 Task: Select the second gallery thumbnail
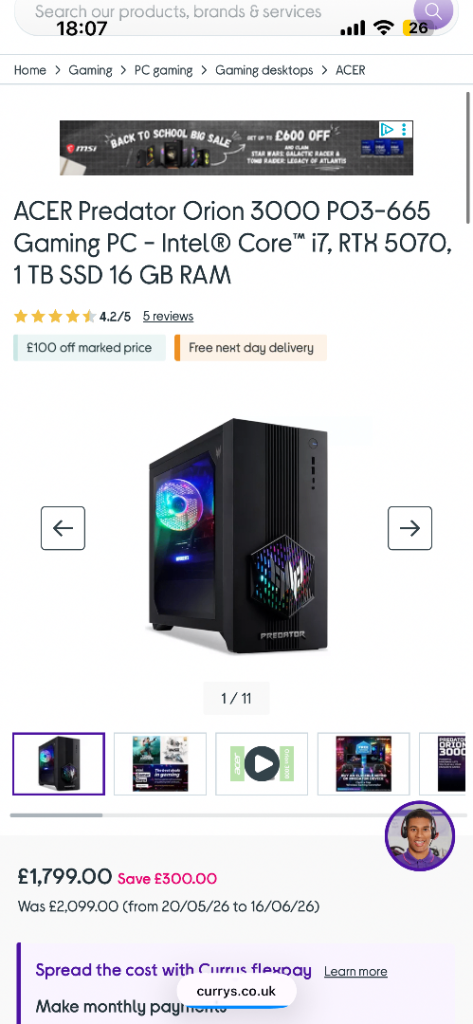click(160, 763)
